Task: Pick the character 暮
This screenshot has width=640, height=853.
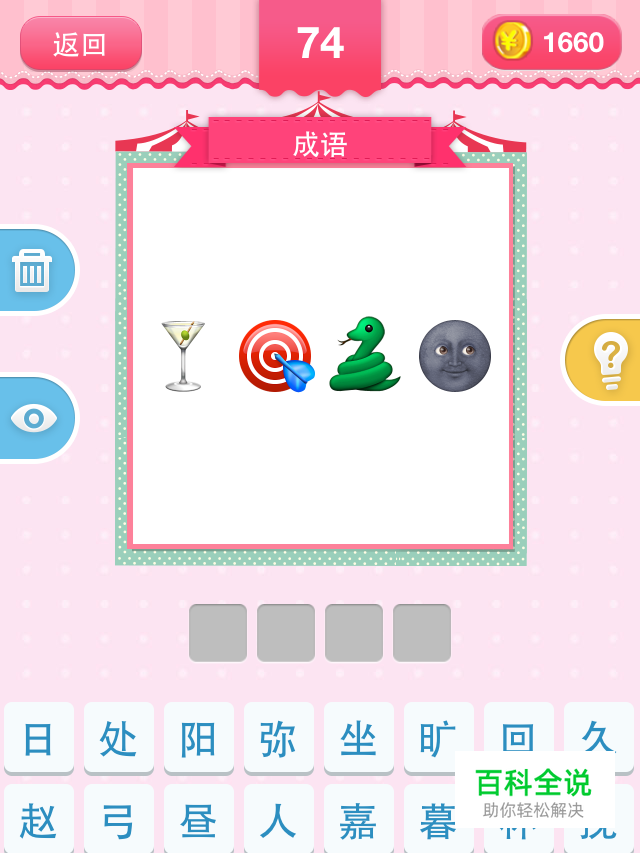Action: click(x=435, y=819)
